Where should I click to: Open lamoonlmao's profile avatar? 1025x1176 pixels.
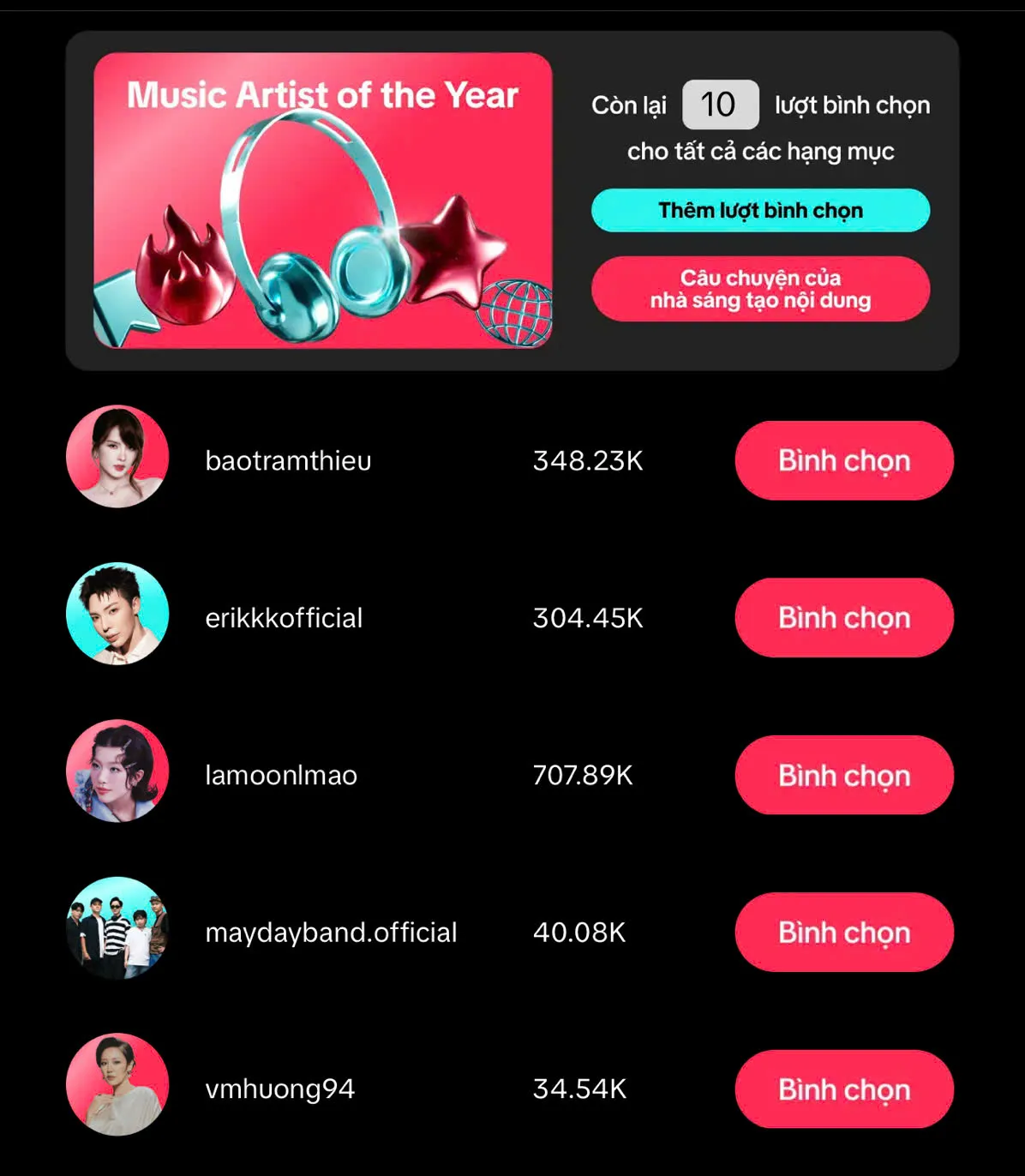coord(117,771)
